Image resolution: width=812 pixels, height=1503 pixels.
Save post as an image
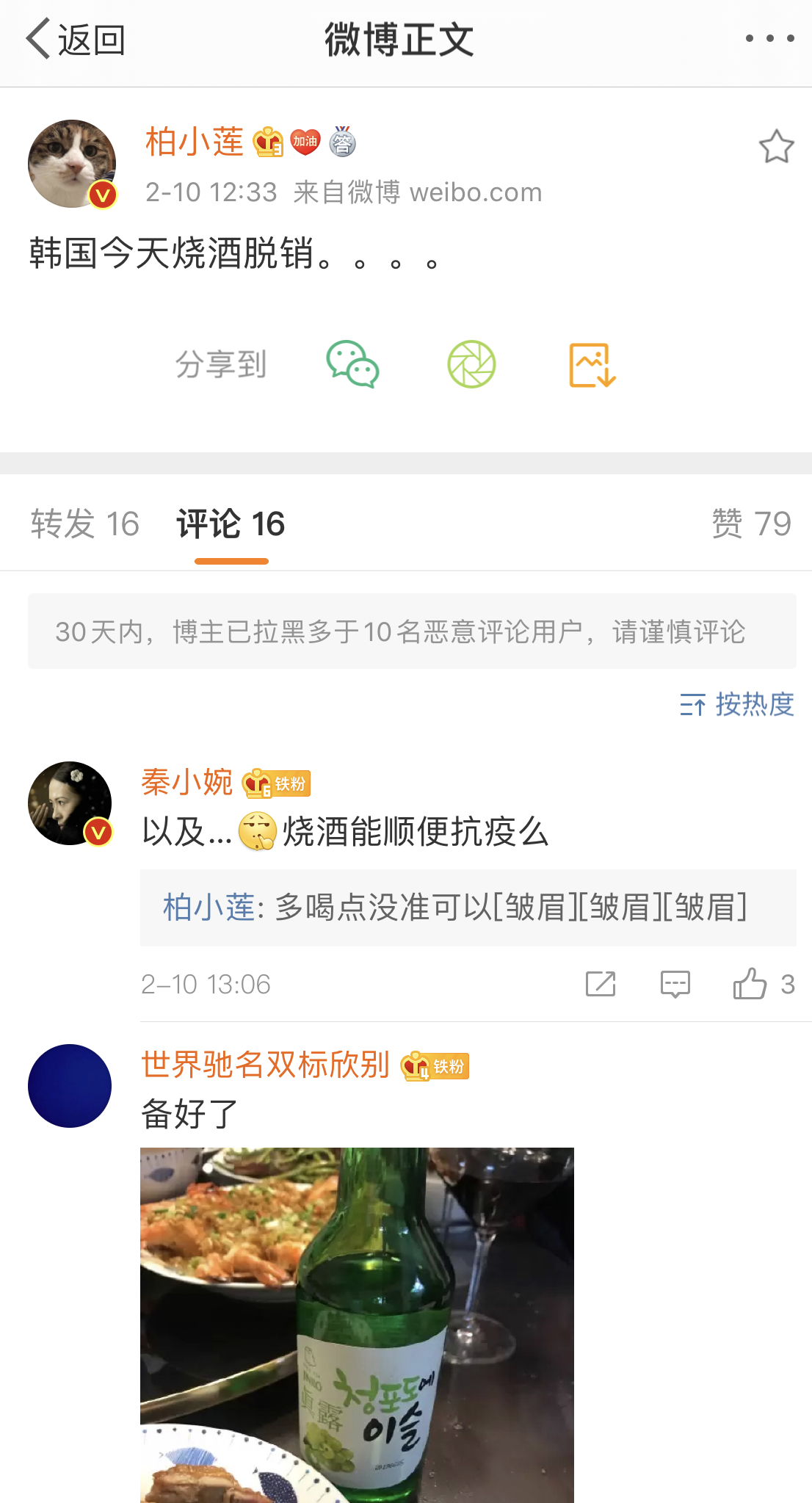pyautogui.click(x=592, y=364)
